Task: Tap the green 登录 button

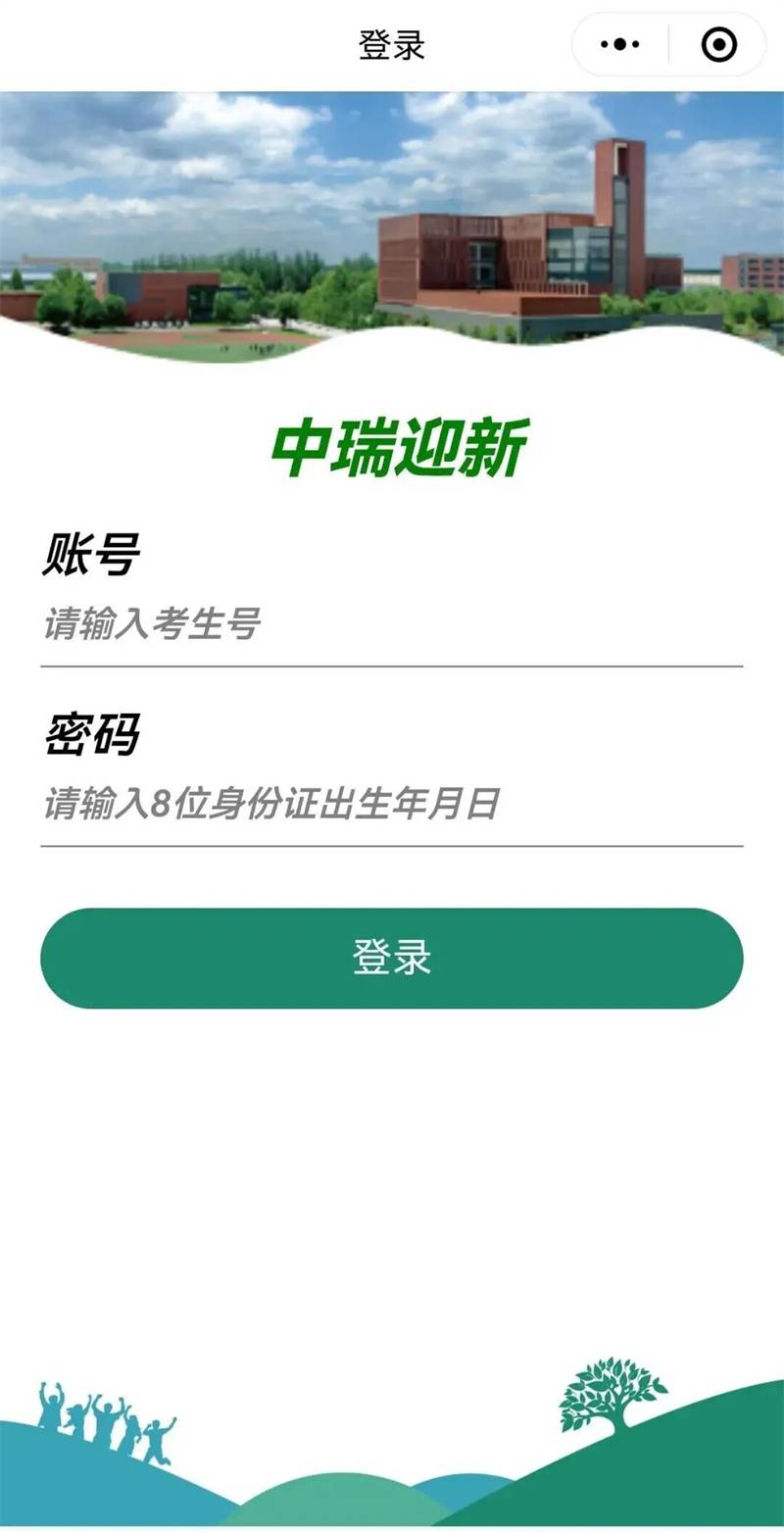Action: 391,958
